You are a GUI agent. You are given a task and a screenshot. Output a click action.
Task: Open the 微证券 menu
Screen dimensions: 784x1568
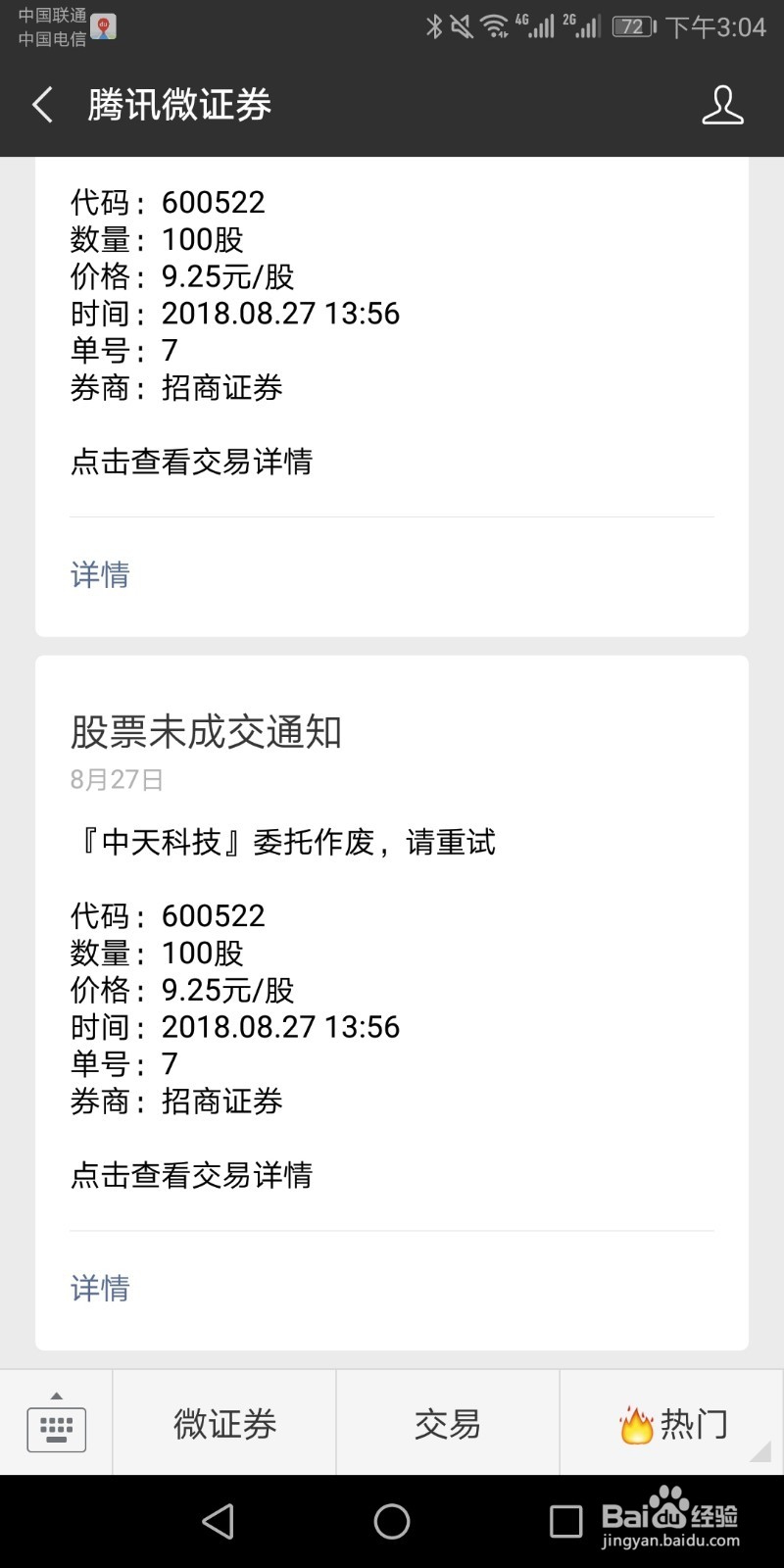coord(223,1423)
